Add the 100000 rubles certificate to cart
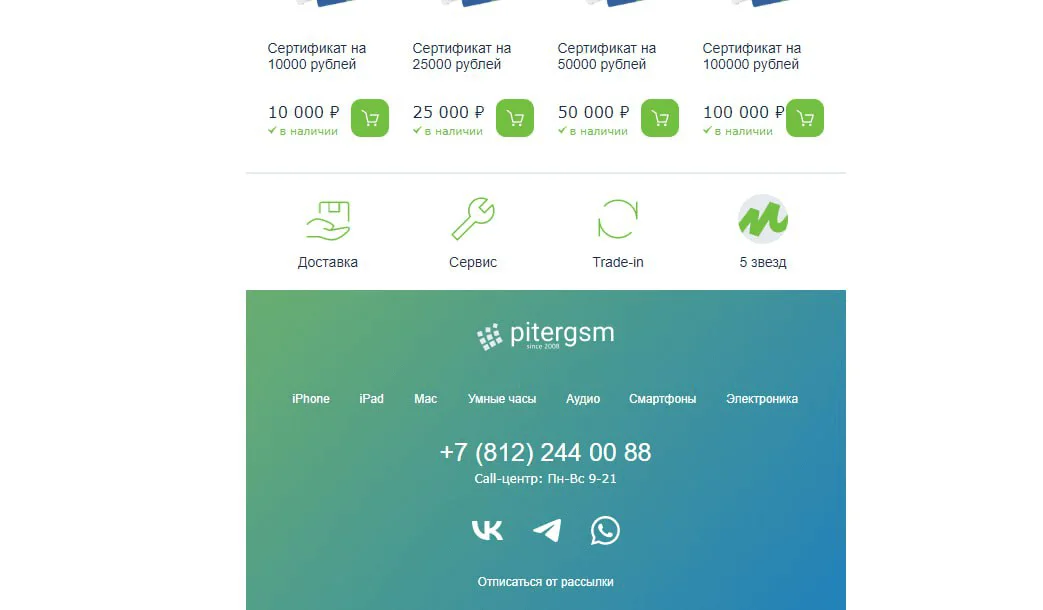 (805, 118)
